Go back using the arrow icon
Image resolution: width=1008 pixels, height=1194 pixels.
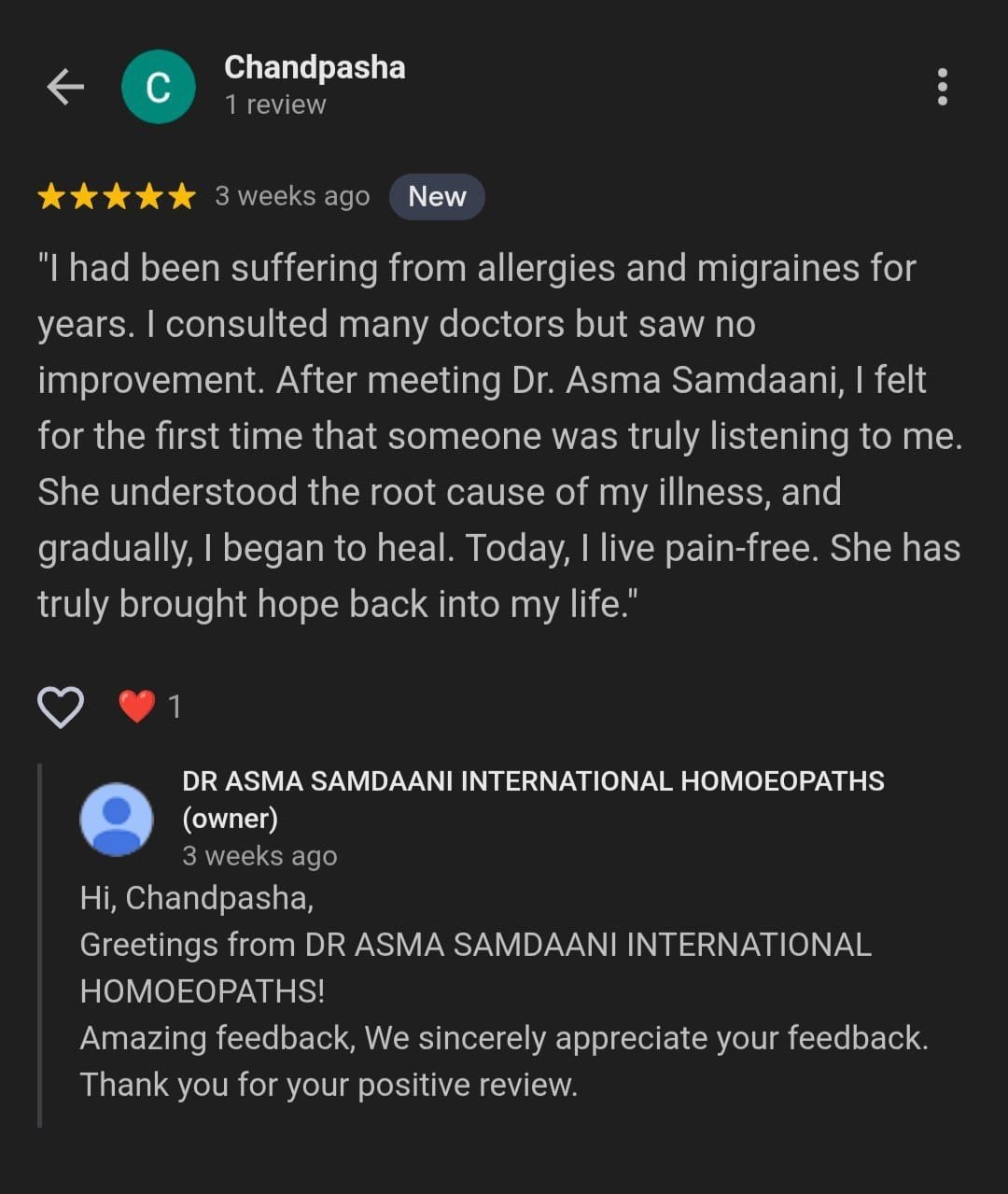(65, 87)
